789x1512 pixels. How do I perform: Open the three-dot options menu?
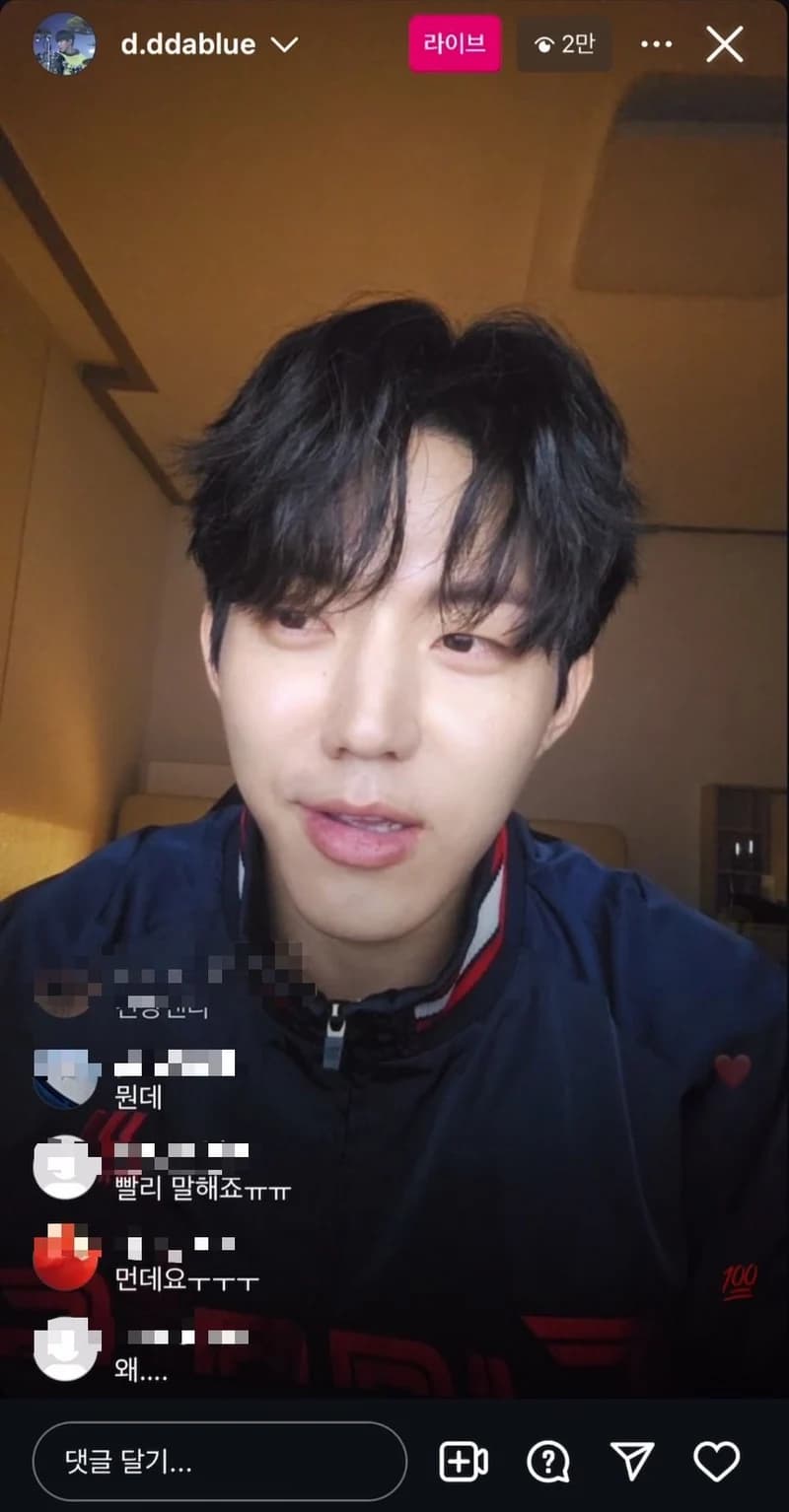(x=656, y=44)
